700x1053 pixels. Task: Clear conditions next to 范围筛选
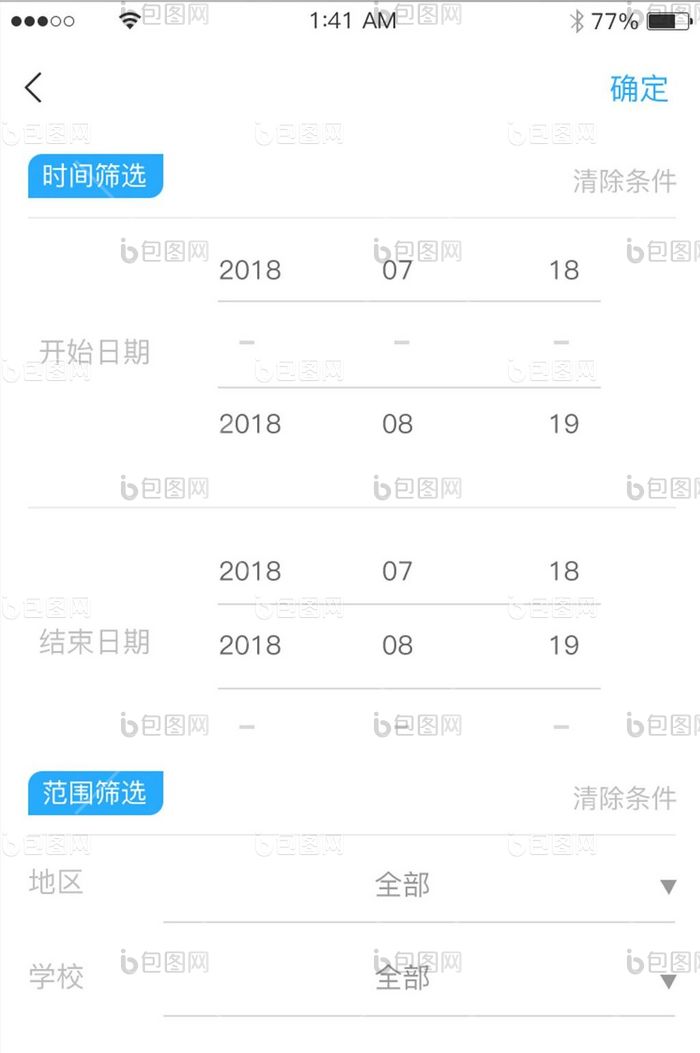click(x=624, y=798)
